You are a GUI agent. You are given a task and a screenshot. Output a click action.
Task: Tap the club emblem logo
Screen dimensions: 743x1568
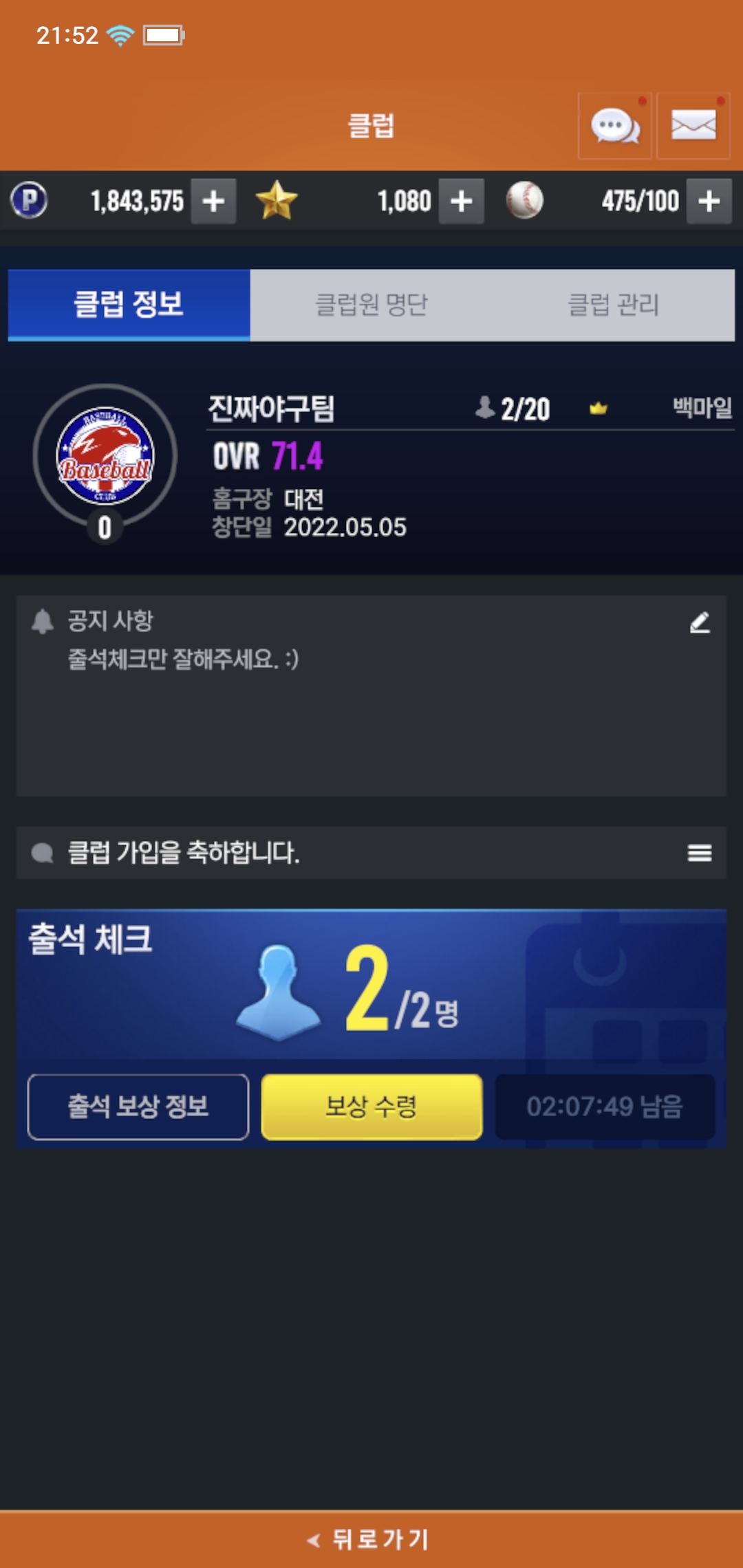[x=105, y=455]
